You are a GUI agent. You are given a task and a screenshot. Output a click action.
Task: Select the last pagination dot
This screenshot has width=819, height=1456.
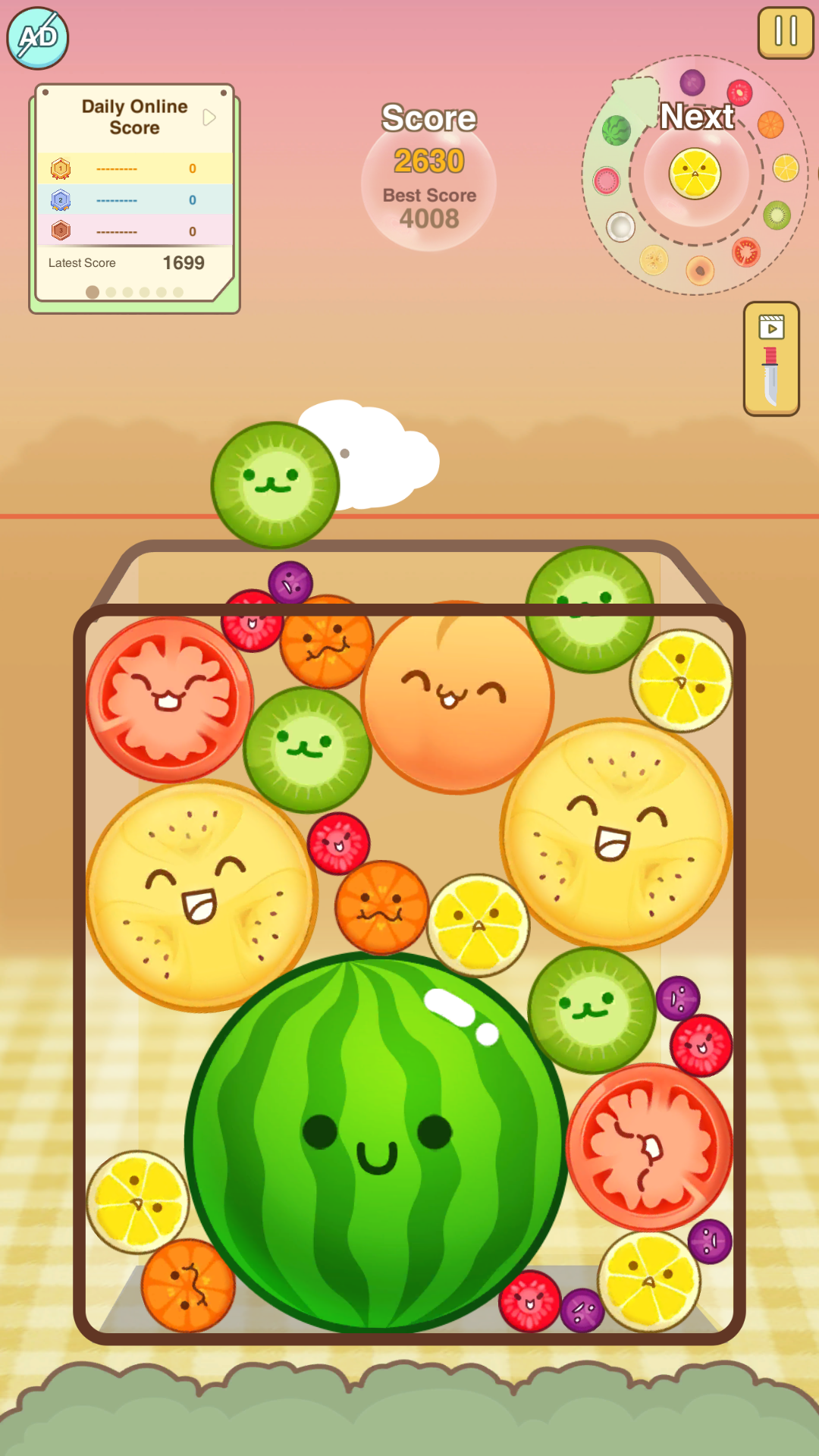[177, 290]
